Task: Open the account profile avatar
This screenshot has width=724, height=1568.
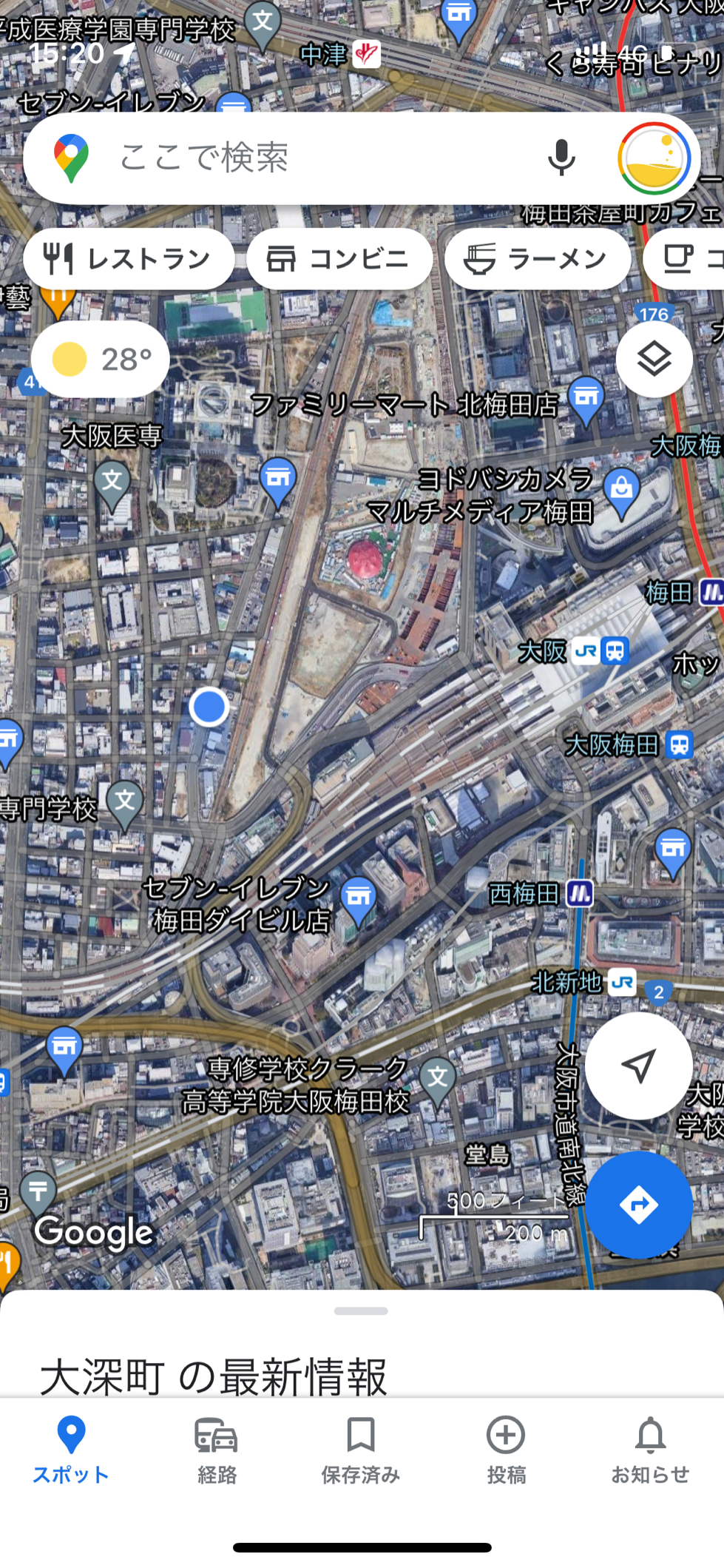Action: click(654, 158)
